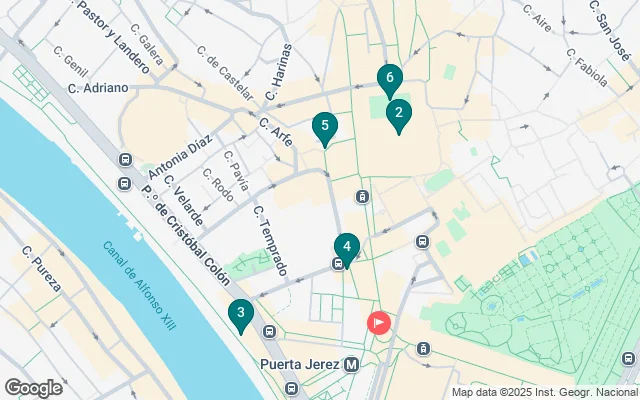This screenshot has height=400, width=640.
Task: Tap map marker number 5
Action: (324, 126)
